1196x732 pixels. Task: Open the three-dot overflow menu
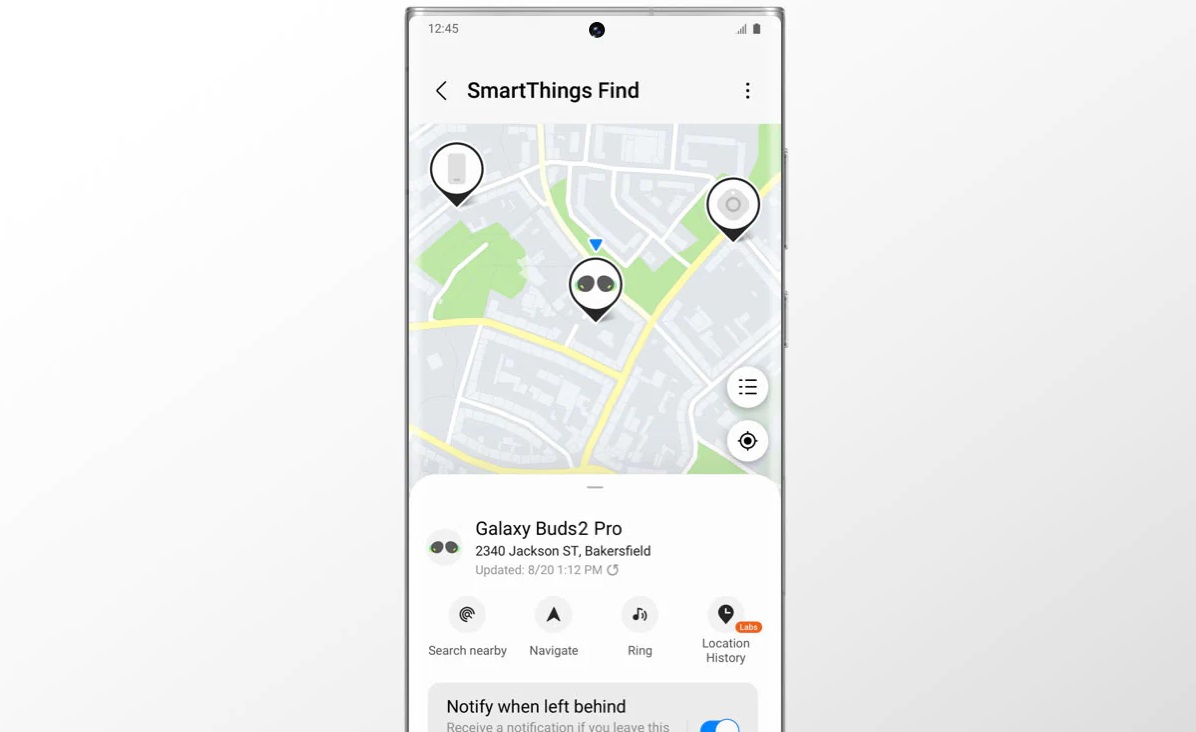(x=747, y=91)
